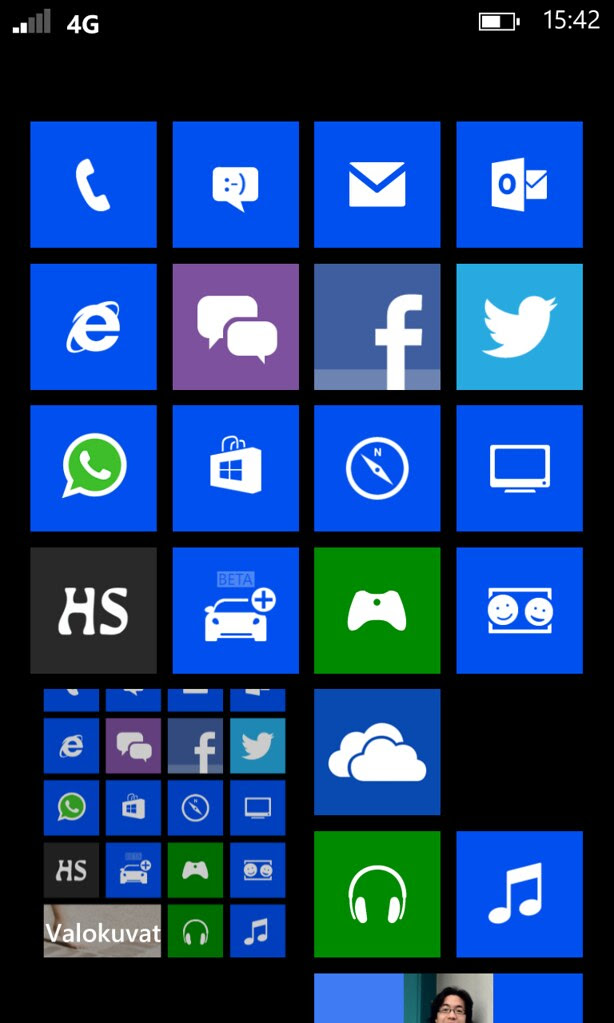Open the compass navigation tile
Image resolution: width=614 pixels, height=1023 pixels.
tap(377, 468)
